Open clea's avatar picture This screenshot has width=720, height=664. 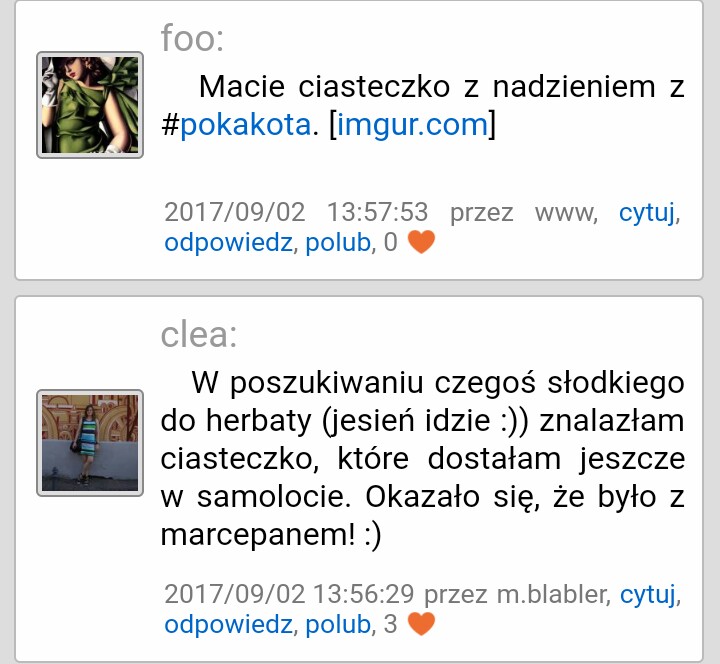[90, 442]
